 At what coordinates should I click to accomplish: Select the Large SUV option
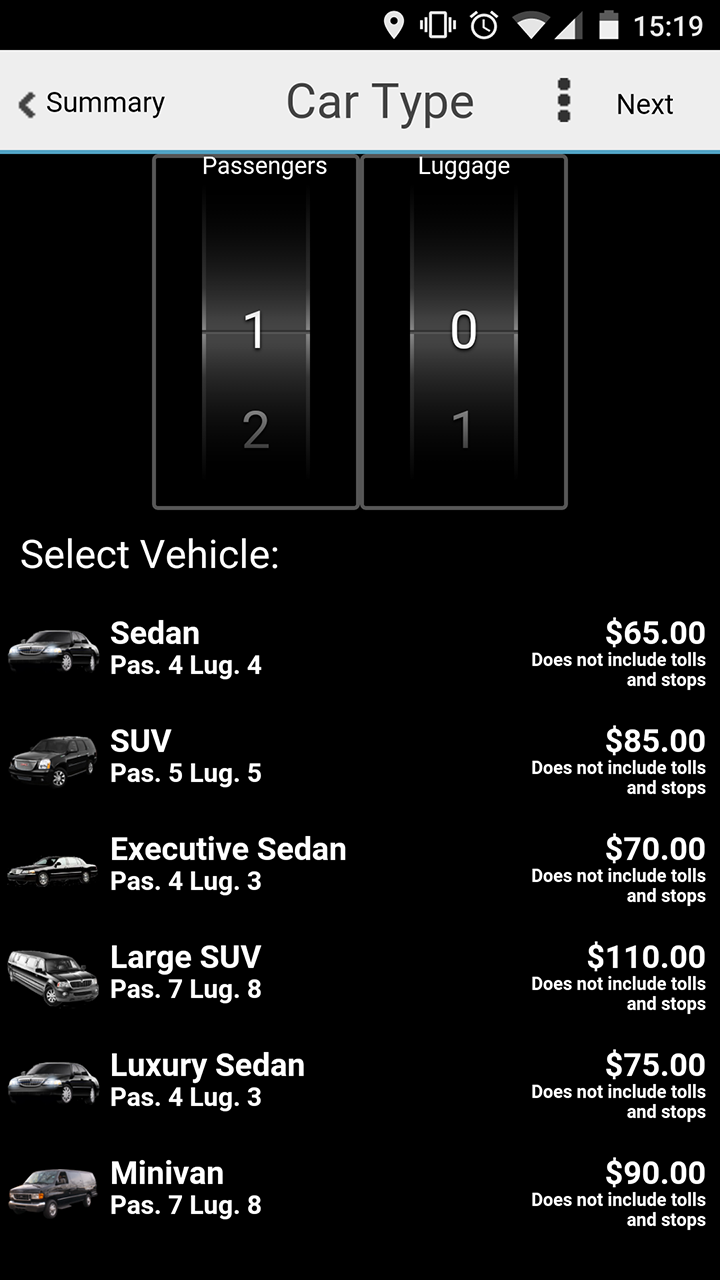click(360, 974)
